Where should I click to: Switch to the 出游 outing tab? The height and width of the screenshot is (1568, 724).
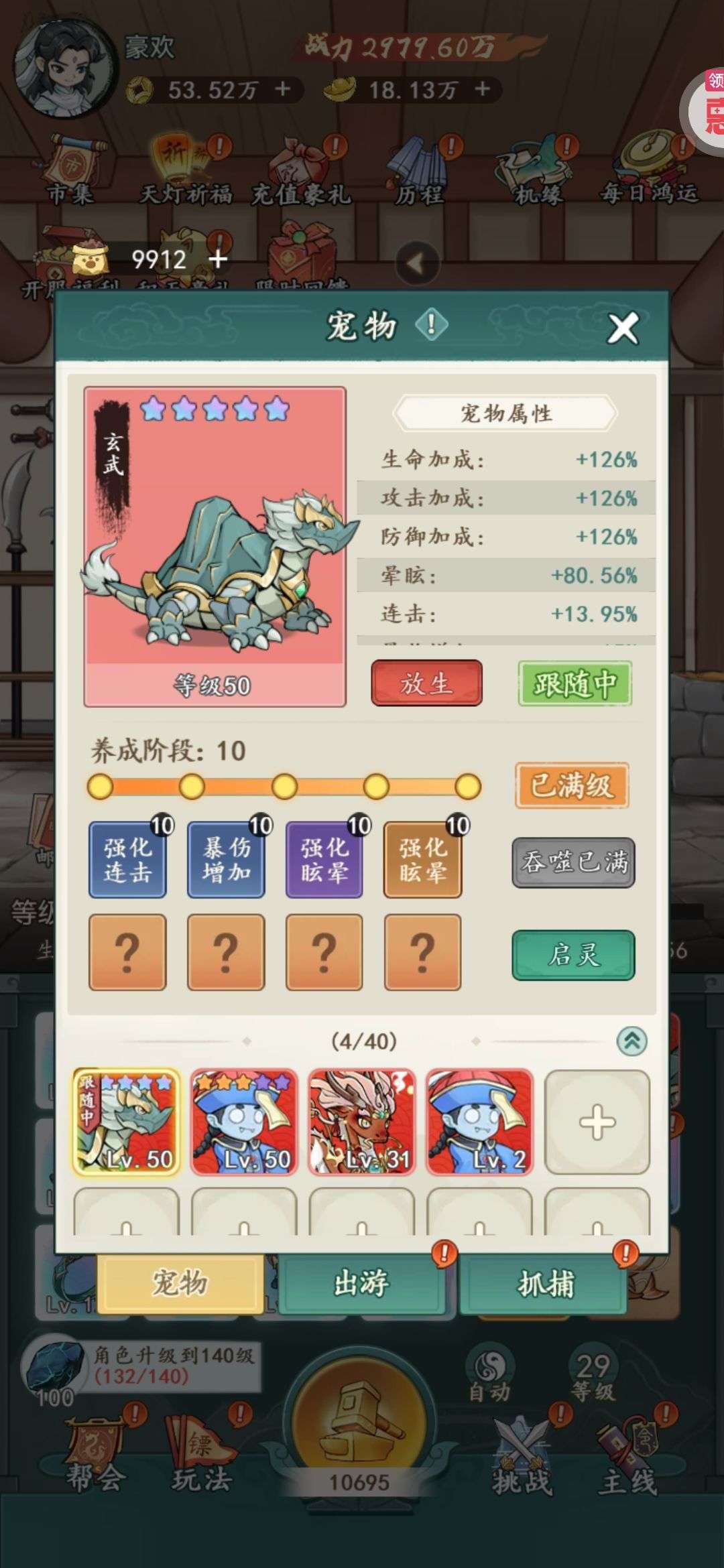[x=362, y=1283]
